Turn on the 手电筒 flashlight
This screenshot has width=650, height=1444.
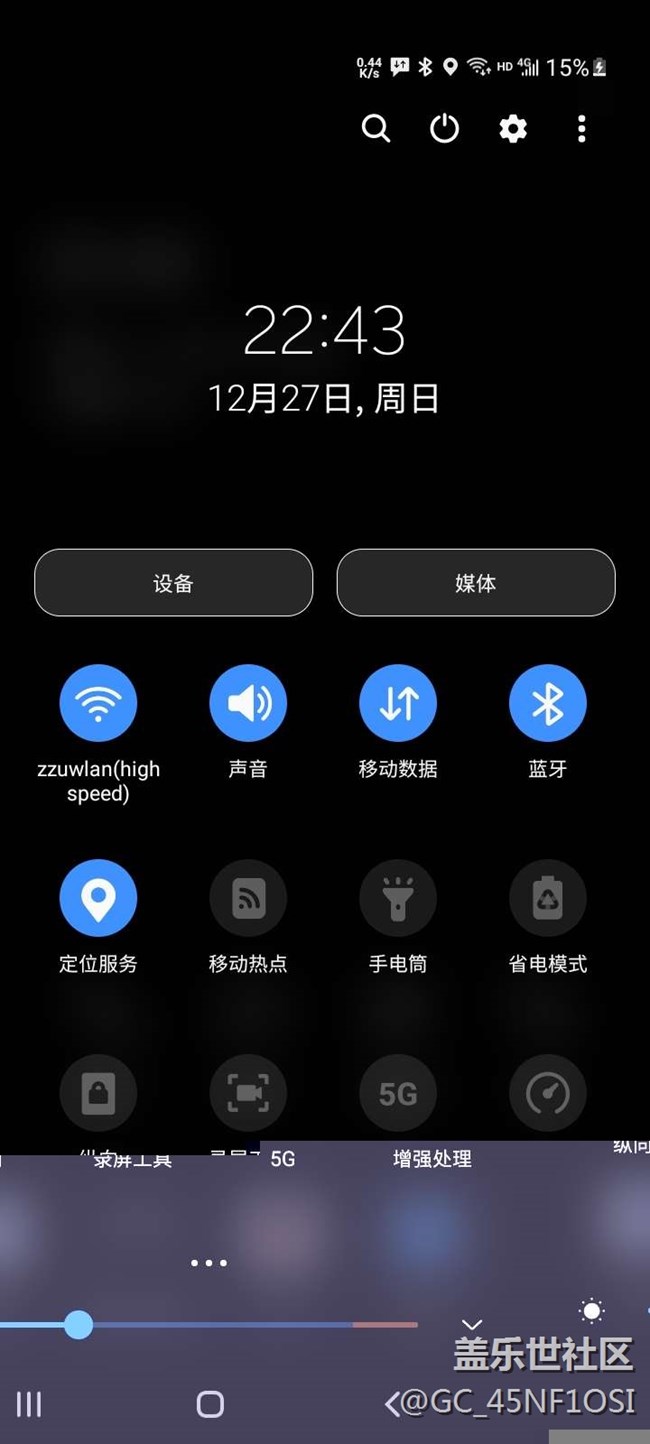pyautogui.click(x=398, y=898)
